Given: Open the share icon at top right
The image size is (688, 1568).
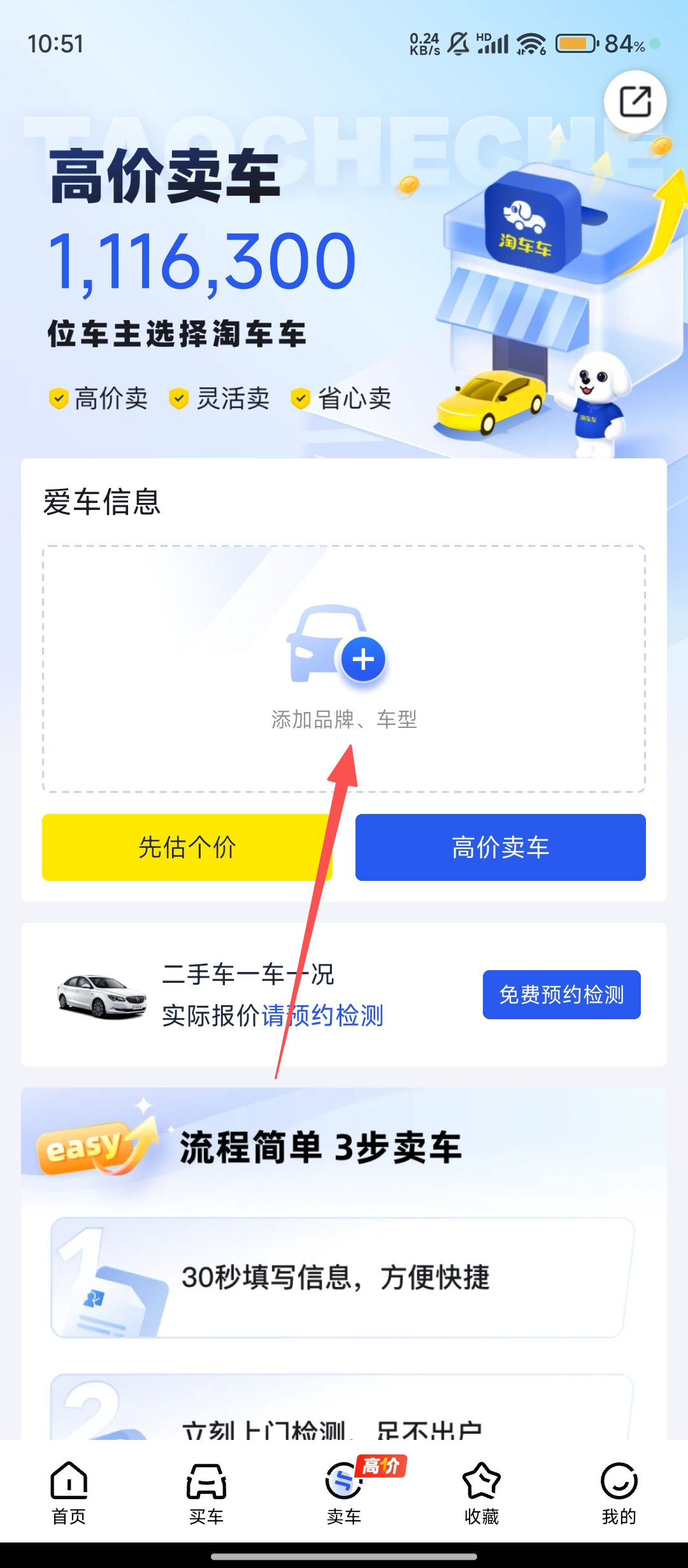Looking at the screenshot, I should [x=635, y=102].
